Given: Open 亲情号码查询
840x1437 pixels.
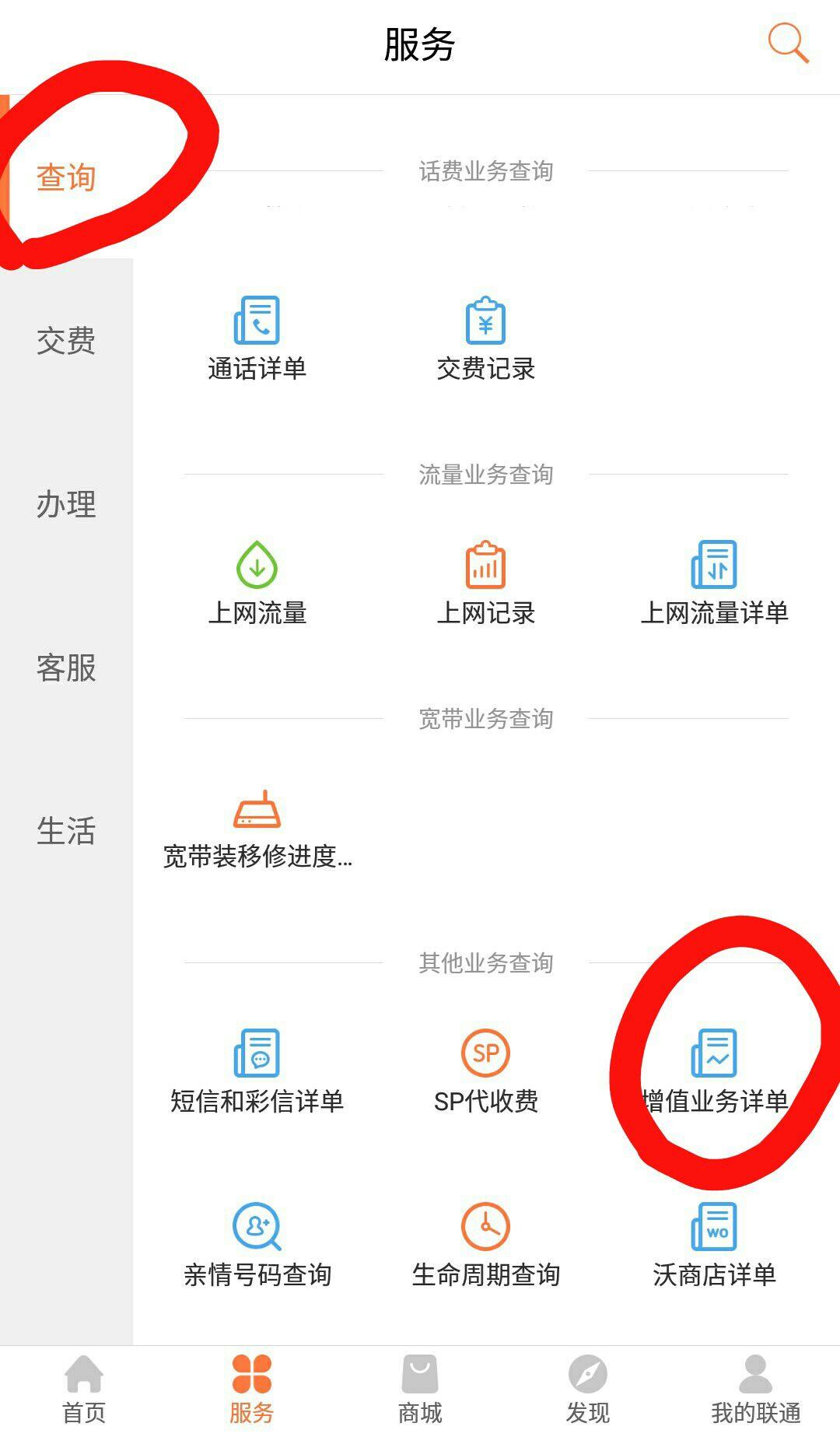Looking at the screenshot, I should click(257, 1246).
